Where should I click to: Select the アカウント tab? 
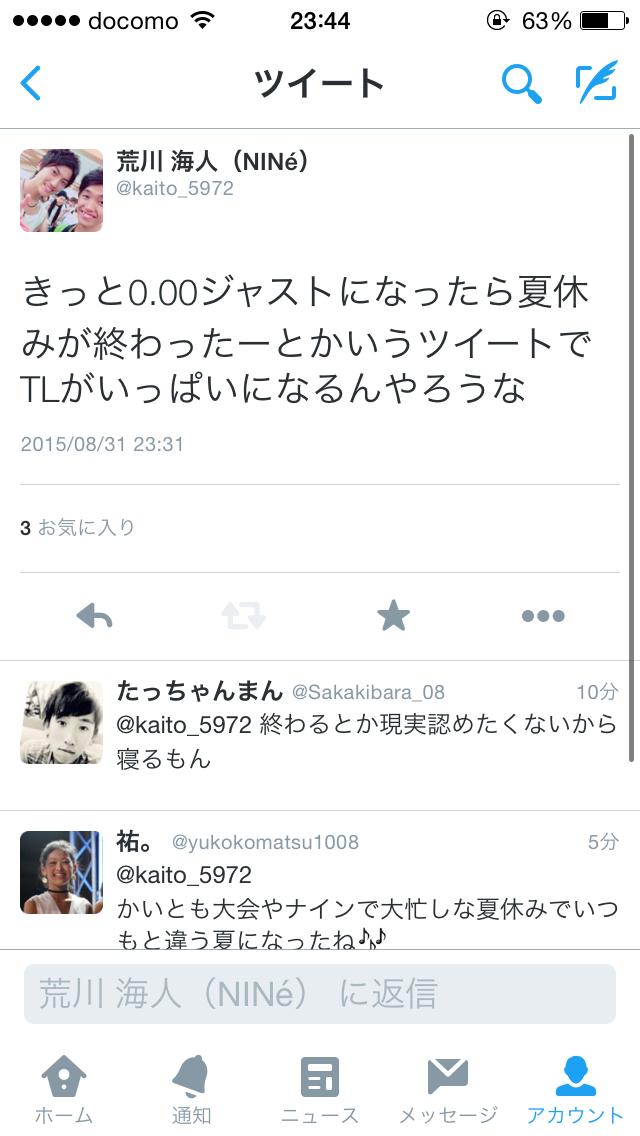pos(575,1088)
